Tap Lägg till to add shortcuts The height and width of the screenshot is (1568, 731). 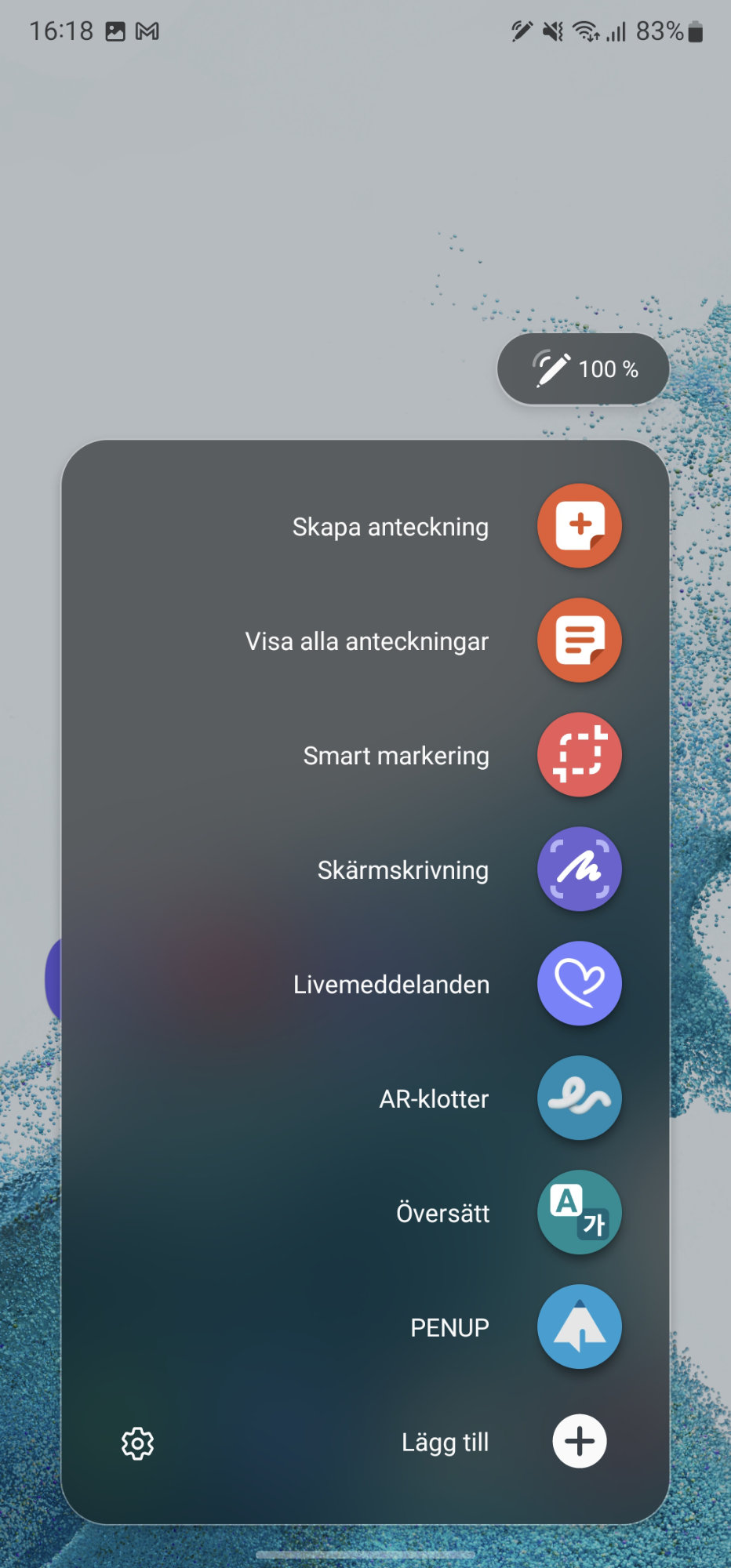(x=579, y=1441)
